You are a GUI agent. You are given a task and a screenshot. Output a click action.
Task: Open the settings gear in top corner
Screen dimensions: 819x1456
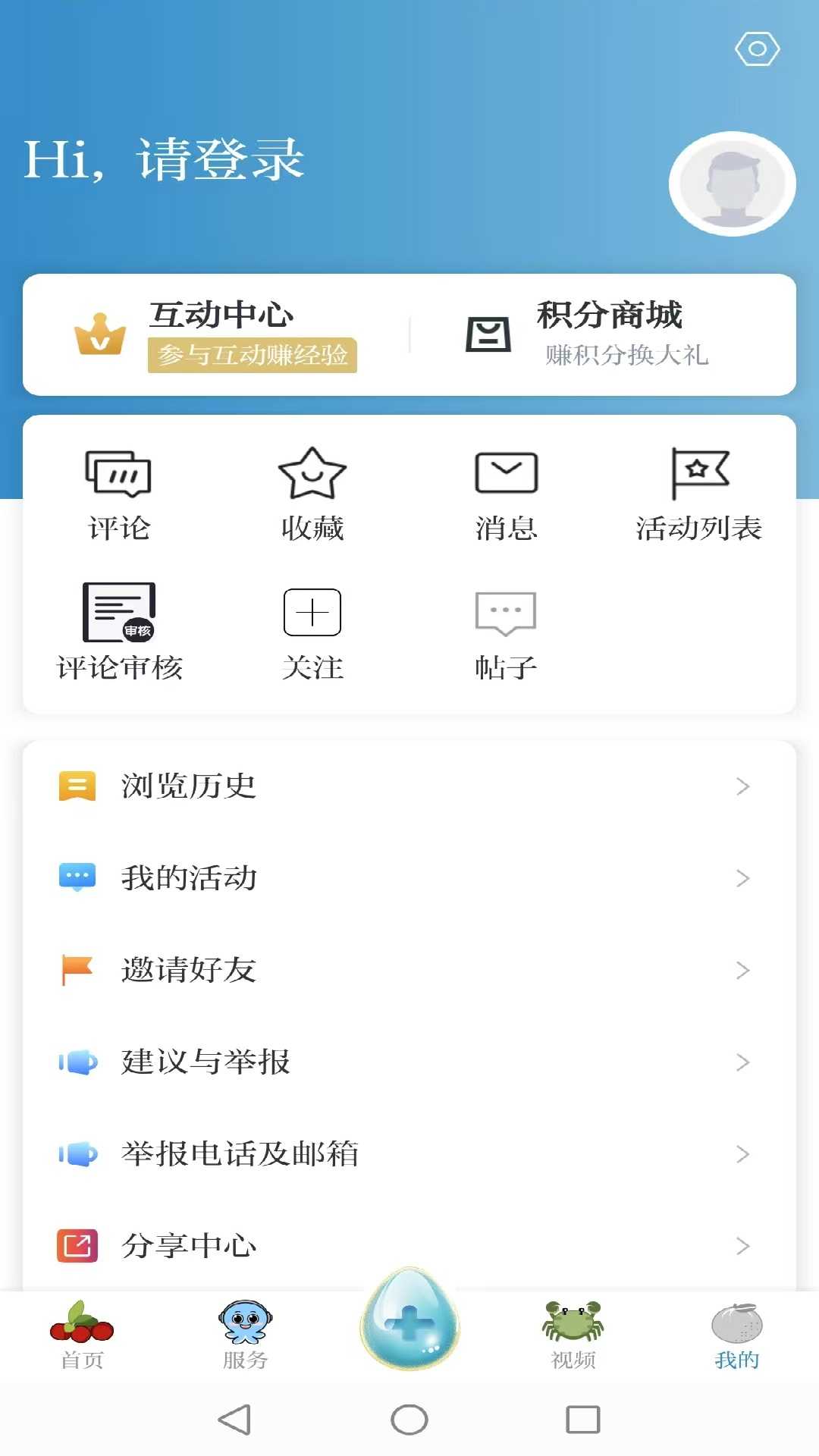pyautogui.click(x=756, y=49)
